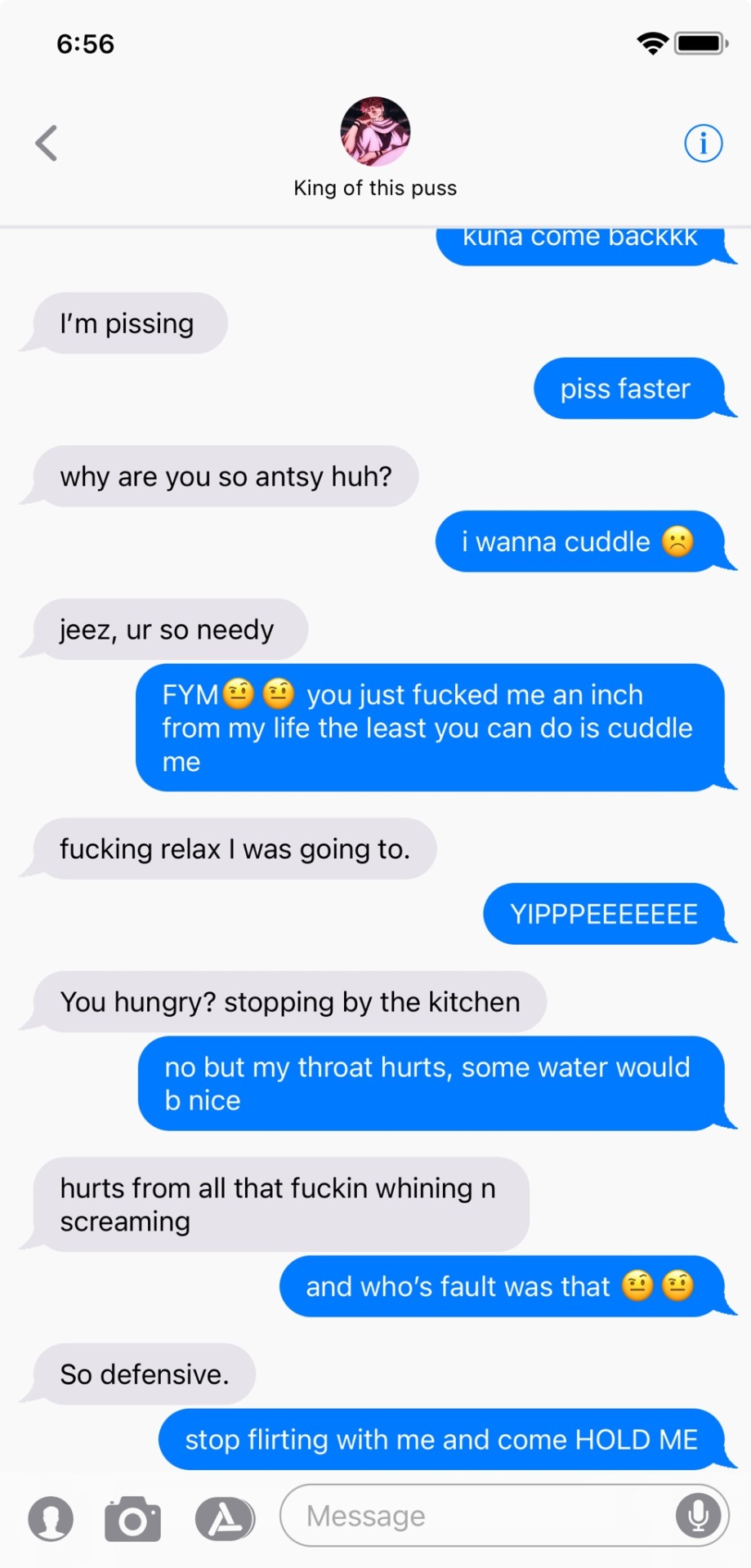Go back to the conversations list
The image size is (751, 1568).
(x=47, y=143)
